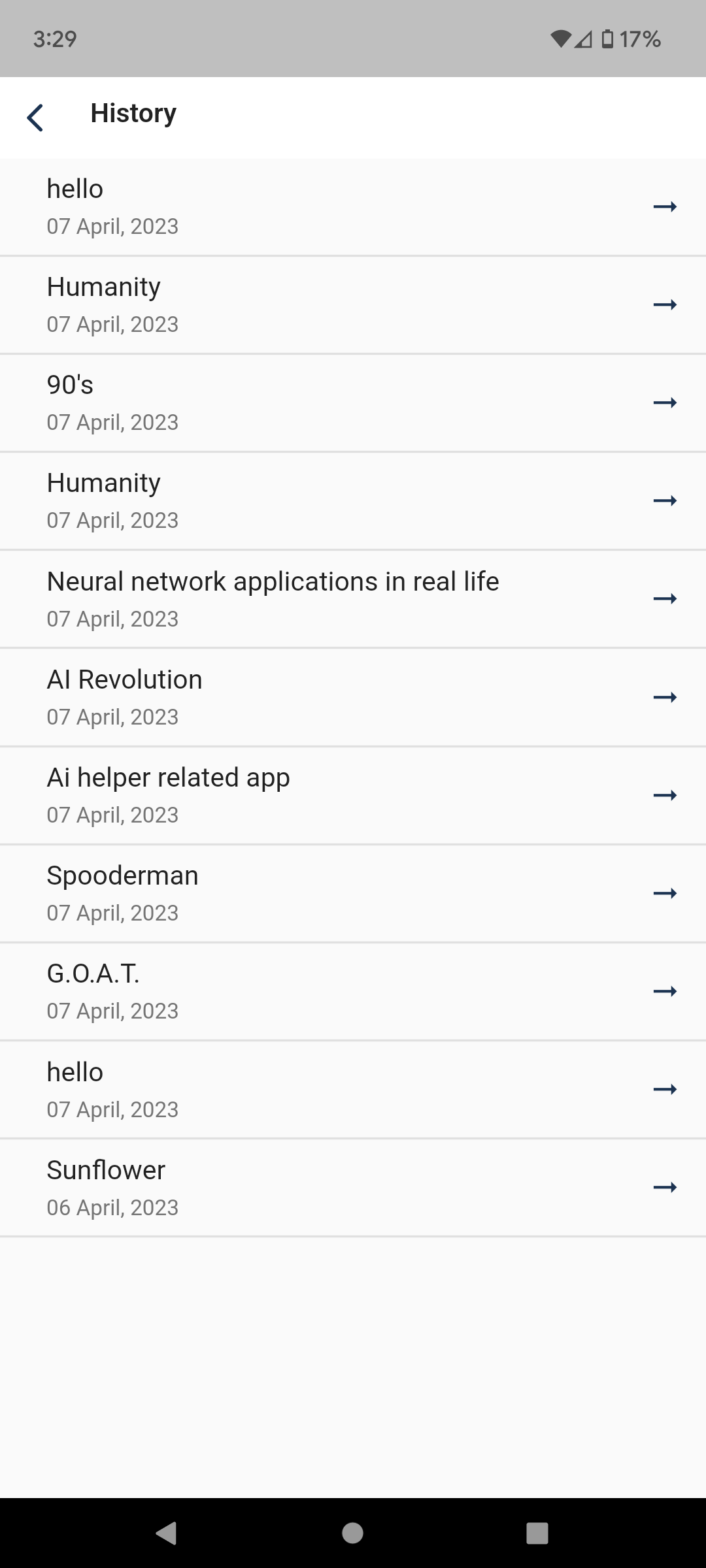Open the AI Revolution entry
This screenshot has width=706, height=1568.
pos(353,697)
